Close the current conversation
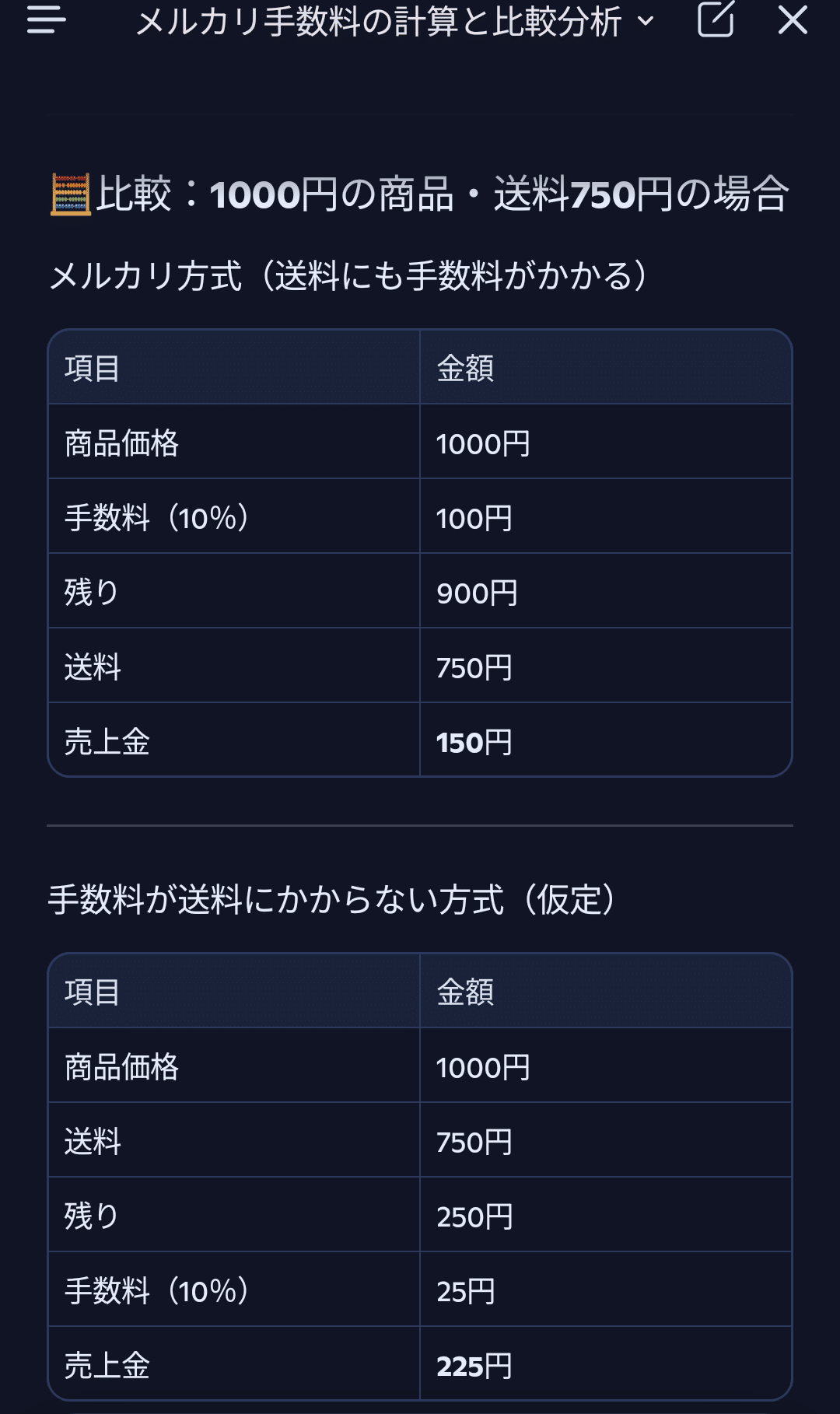840x1414 pixels. pyautogui.click(x=793, y=20)
